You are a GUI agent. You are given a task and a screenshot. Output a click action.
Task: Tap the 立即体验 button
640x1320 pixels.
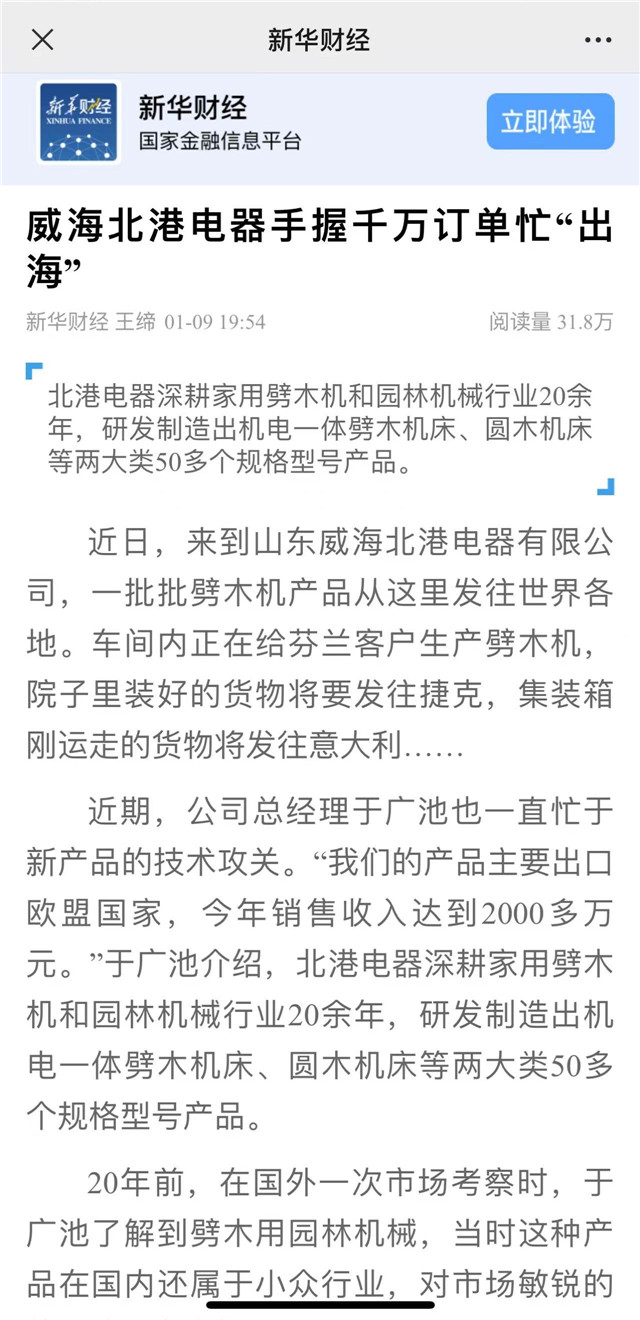(x=550, y=122)
